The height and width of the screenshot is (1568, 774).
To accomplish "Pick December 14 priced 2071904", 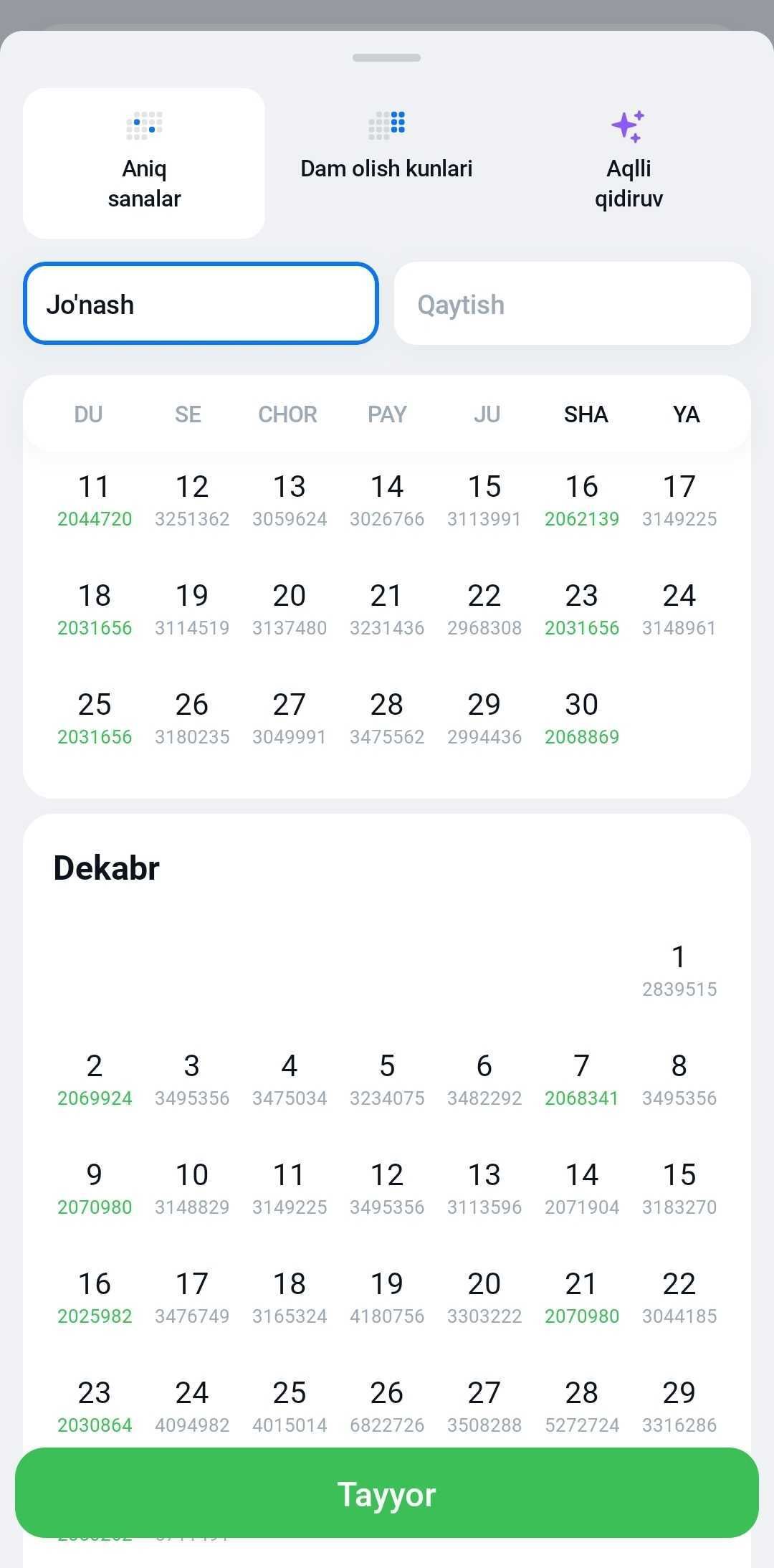I will coord(581,1189).
